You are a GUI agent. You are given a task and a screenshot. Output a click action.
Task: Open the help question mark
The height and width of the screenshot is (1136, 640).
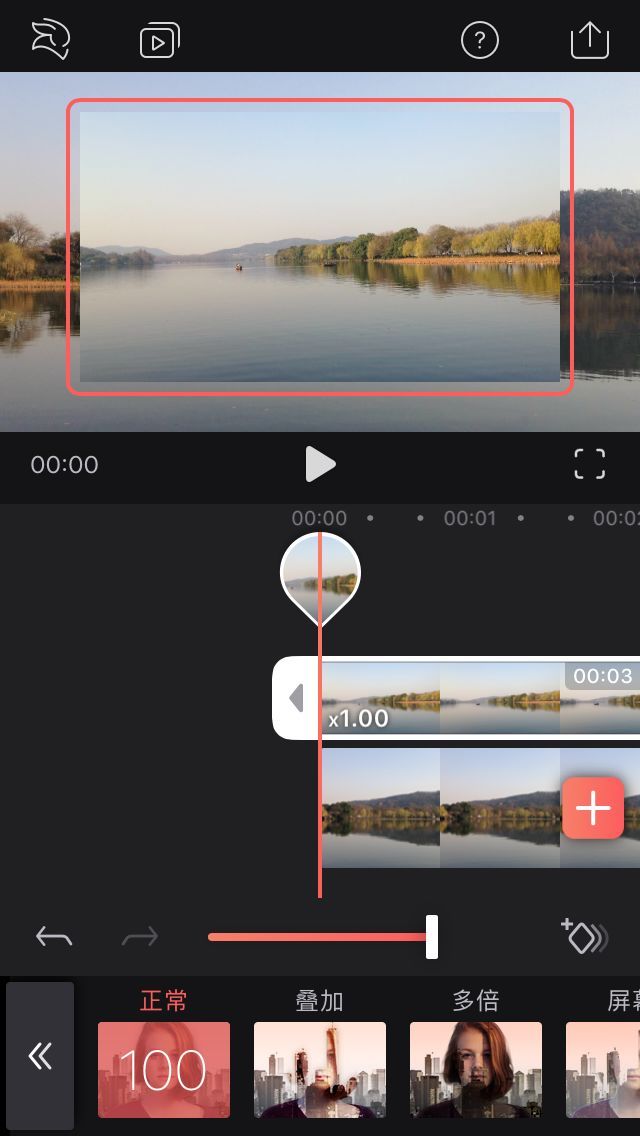(x=479, y=40)
